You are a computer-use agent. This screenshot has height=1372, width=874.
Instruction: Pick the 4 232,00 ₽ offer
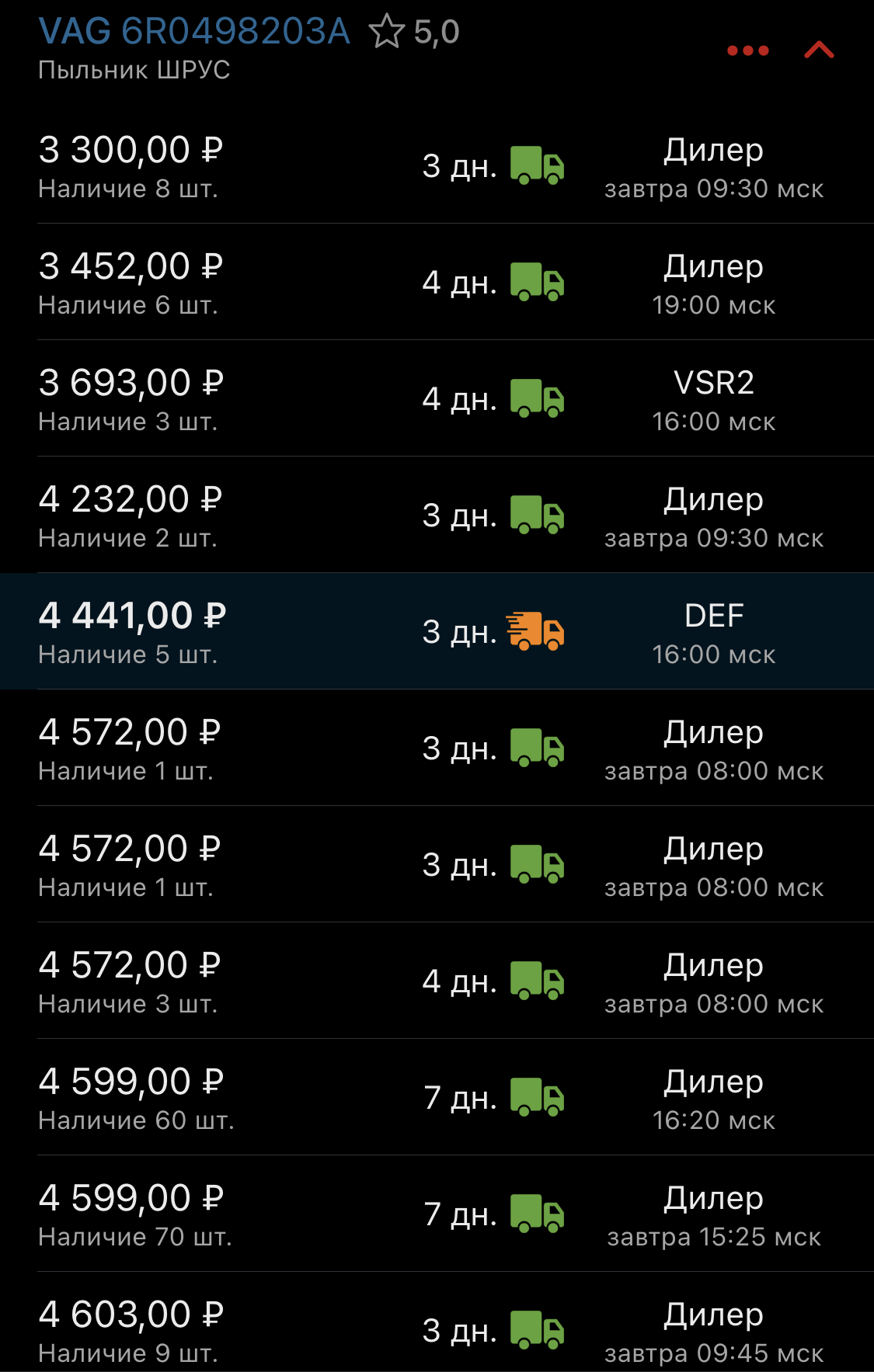point(437,516)
